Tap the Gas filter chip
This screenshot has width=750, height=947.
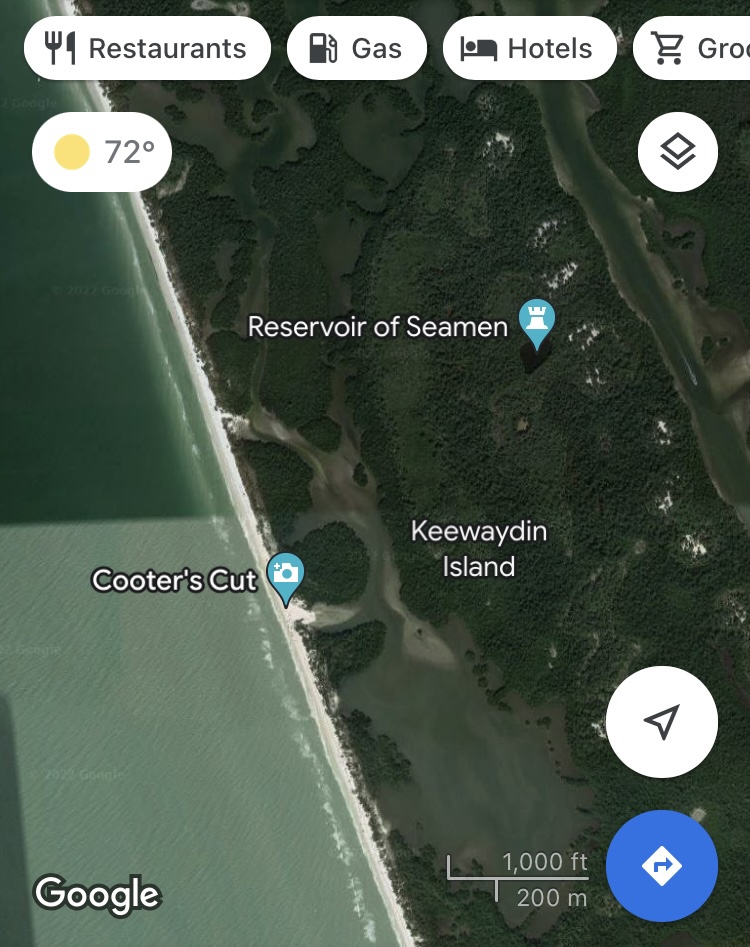coord(357,48)
